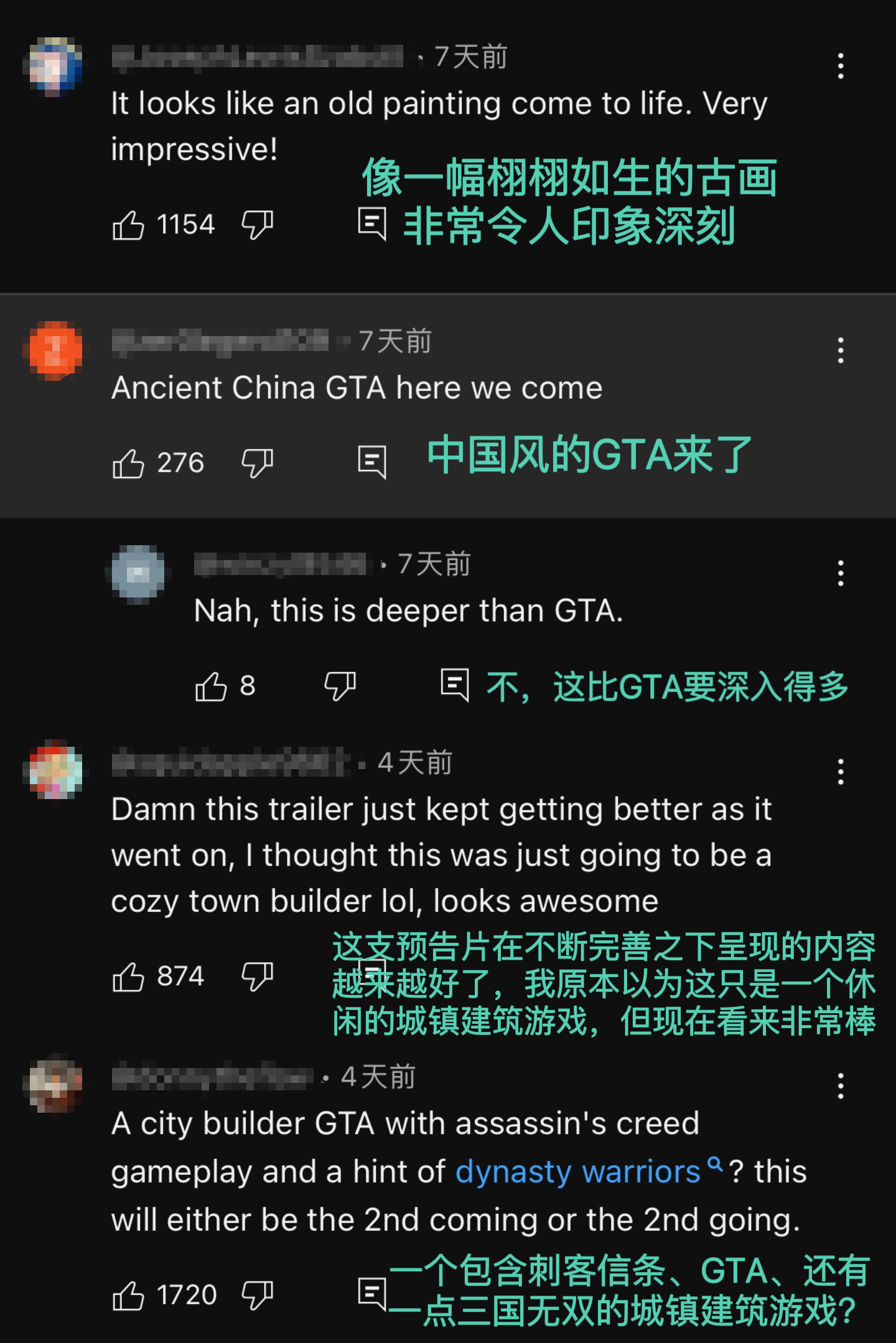The height and width of the screenshot is (1343, 896).
Task: Dislike the 'old painting come to life' comment
Action: click(257, 225)
